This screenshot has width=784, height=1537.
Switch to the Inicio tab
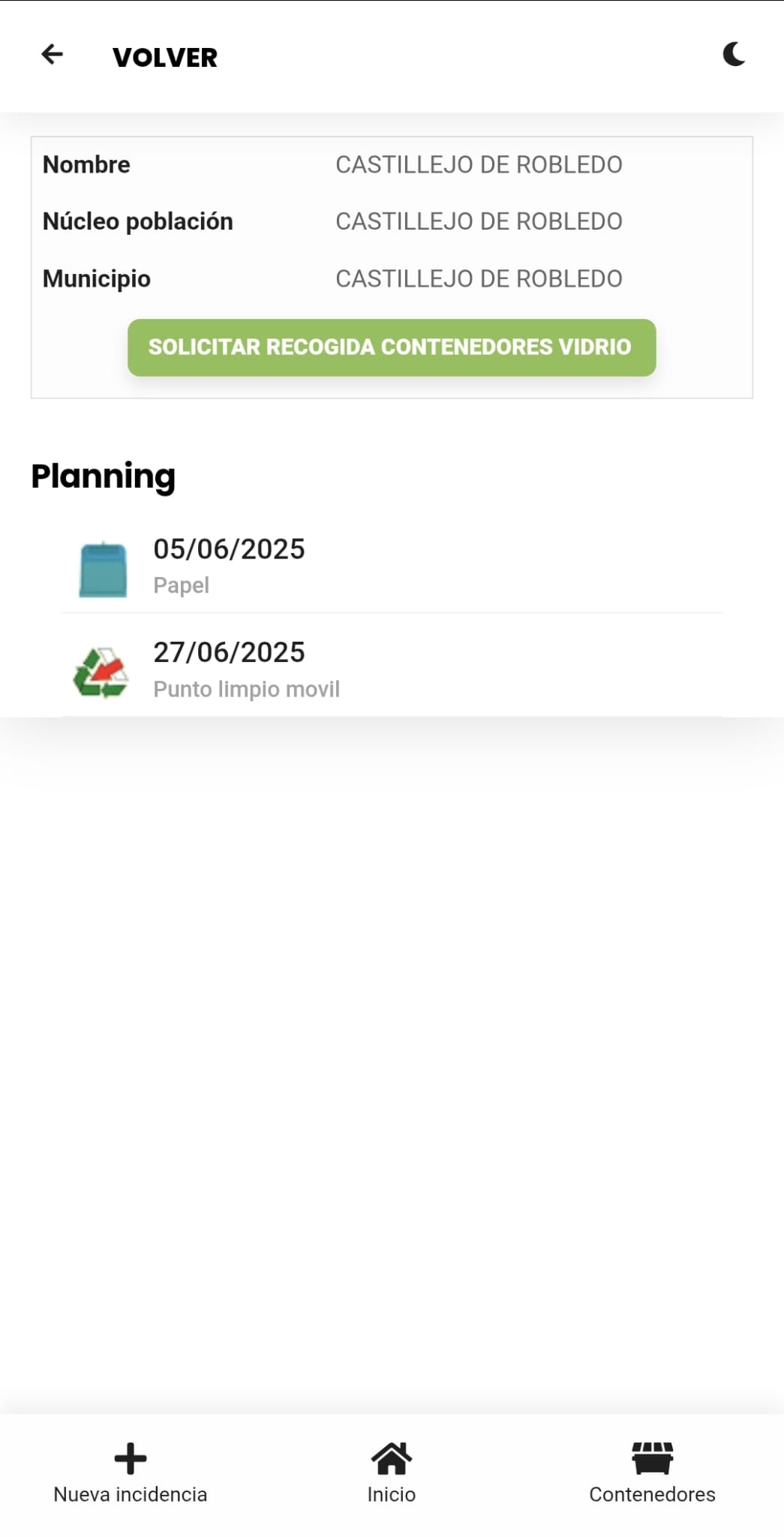(x=392, y=1472)
